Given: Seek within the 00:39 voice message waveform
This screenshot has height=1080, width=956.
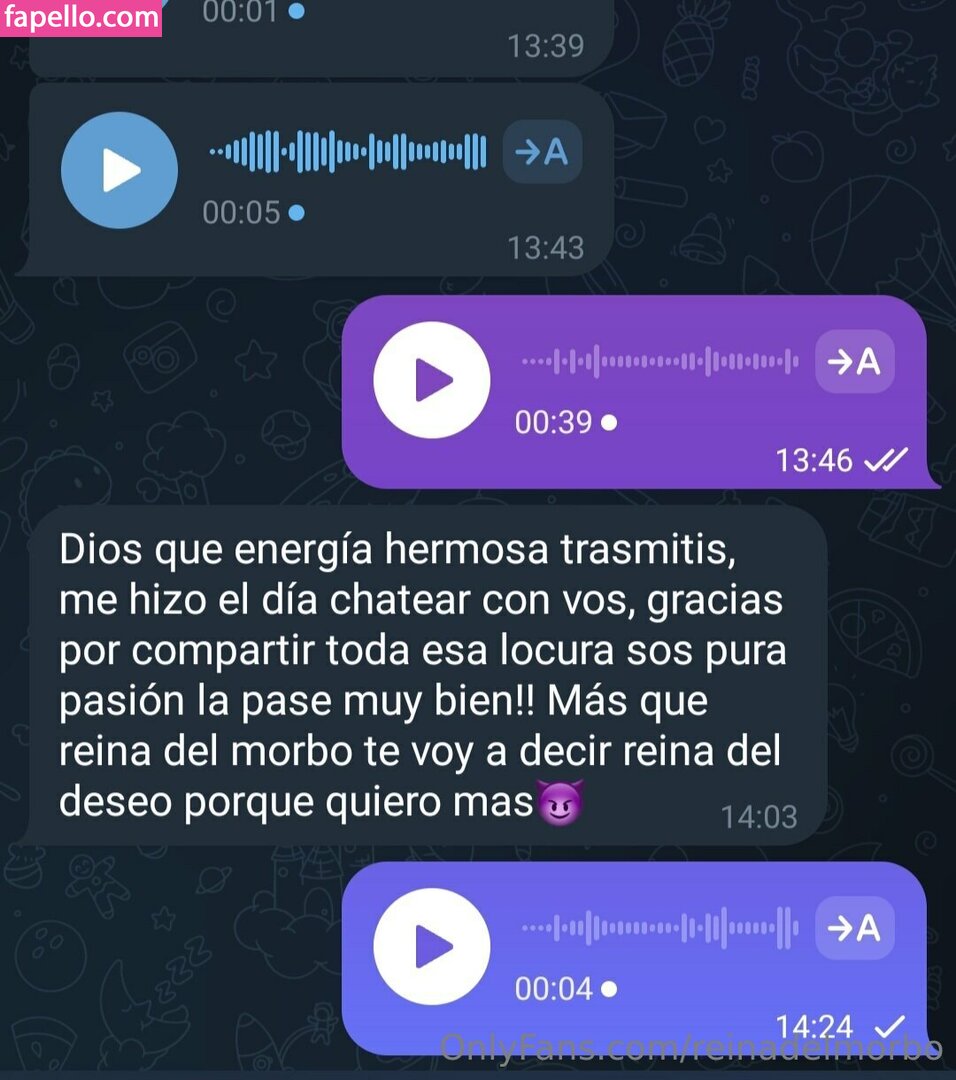Looking at the screenshot, I should coord(660,361).
